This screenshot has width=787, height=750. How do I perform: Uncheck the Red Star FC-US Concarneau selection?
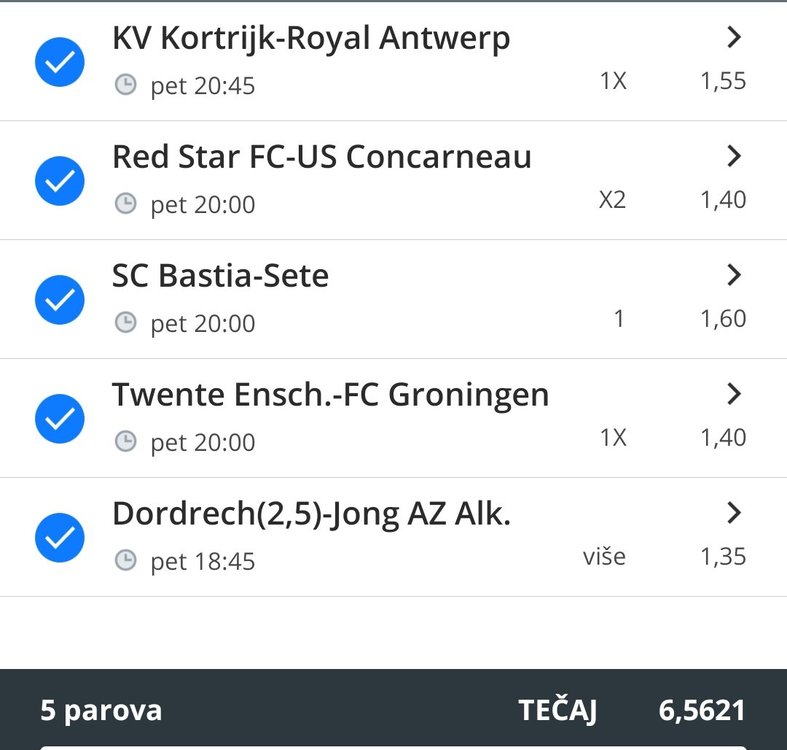[60, 181]
